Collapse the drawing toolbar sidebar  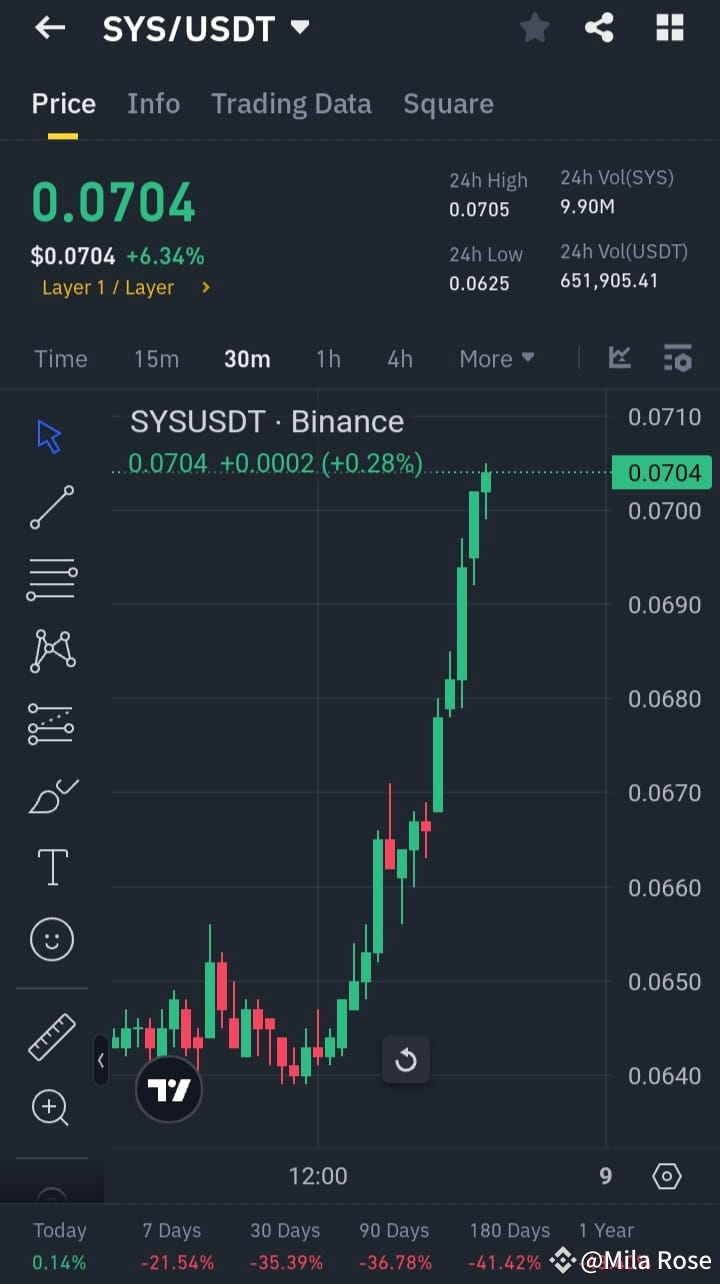click(101, 1061)
